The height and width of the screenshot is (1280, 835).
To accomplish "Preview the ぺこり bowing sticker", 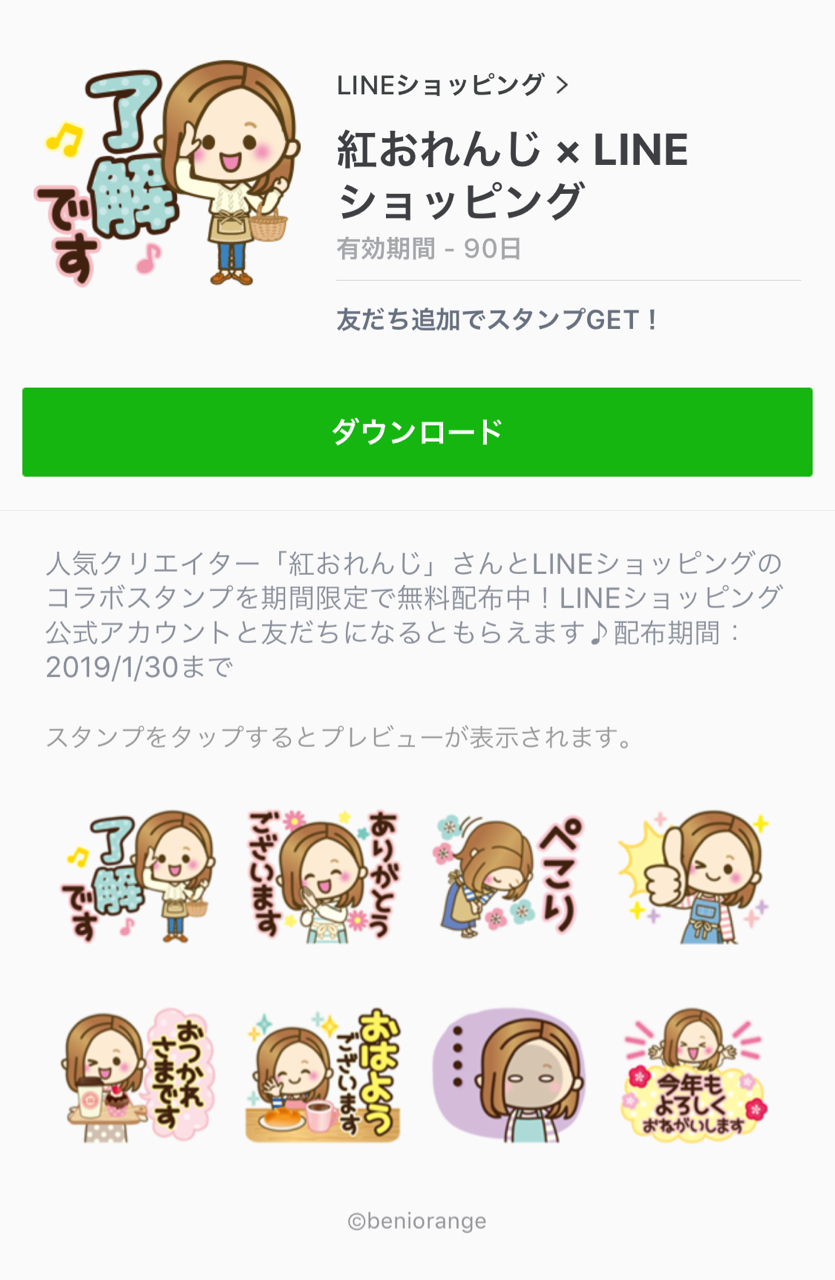I will pos(508,877).
